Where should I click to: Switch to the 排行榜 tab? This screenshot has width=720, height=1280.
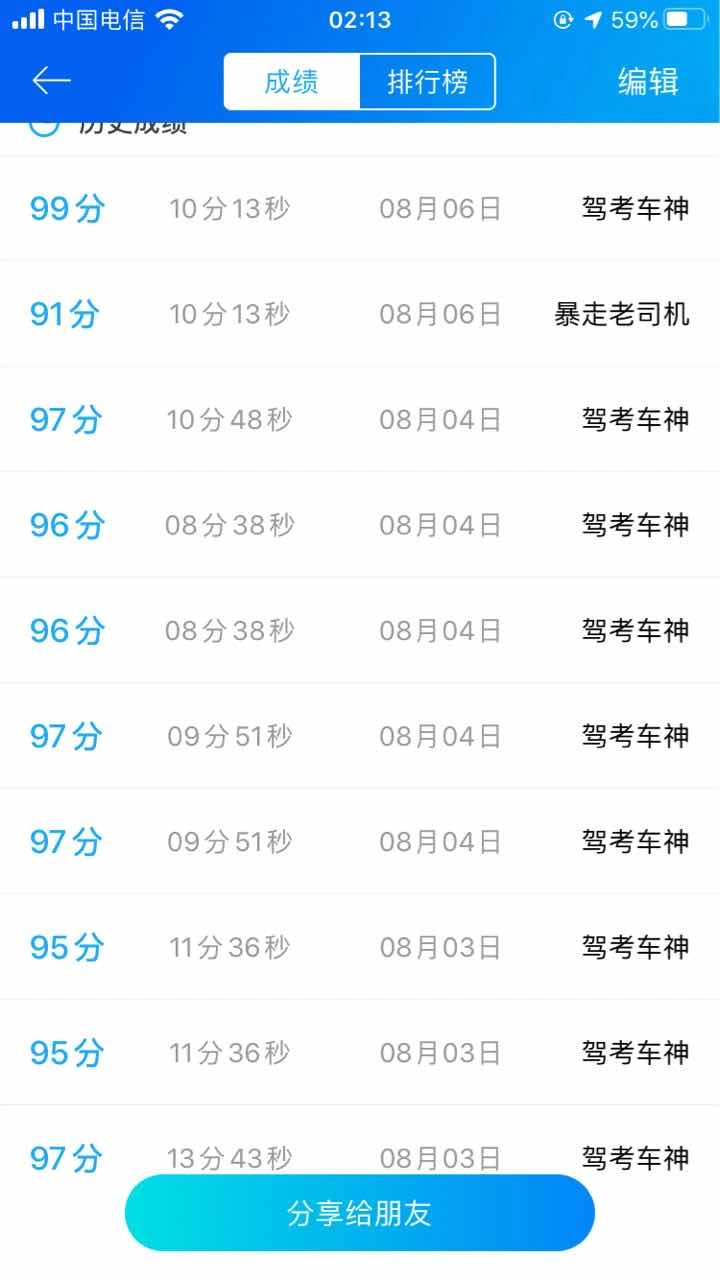pos(427,82)
